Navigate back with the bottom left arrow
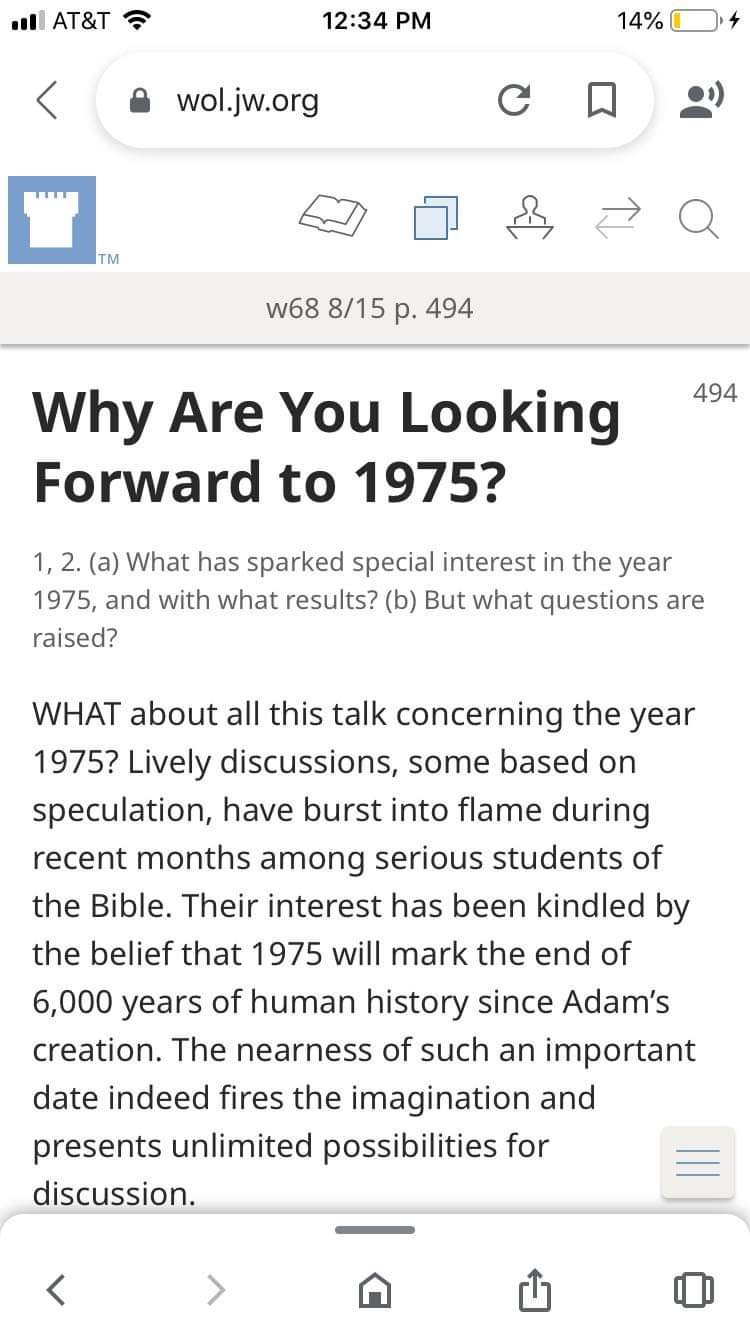 [57, 1290]
